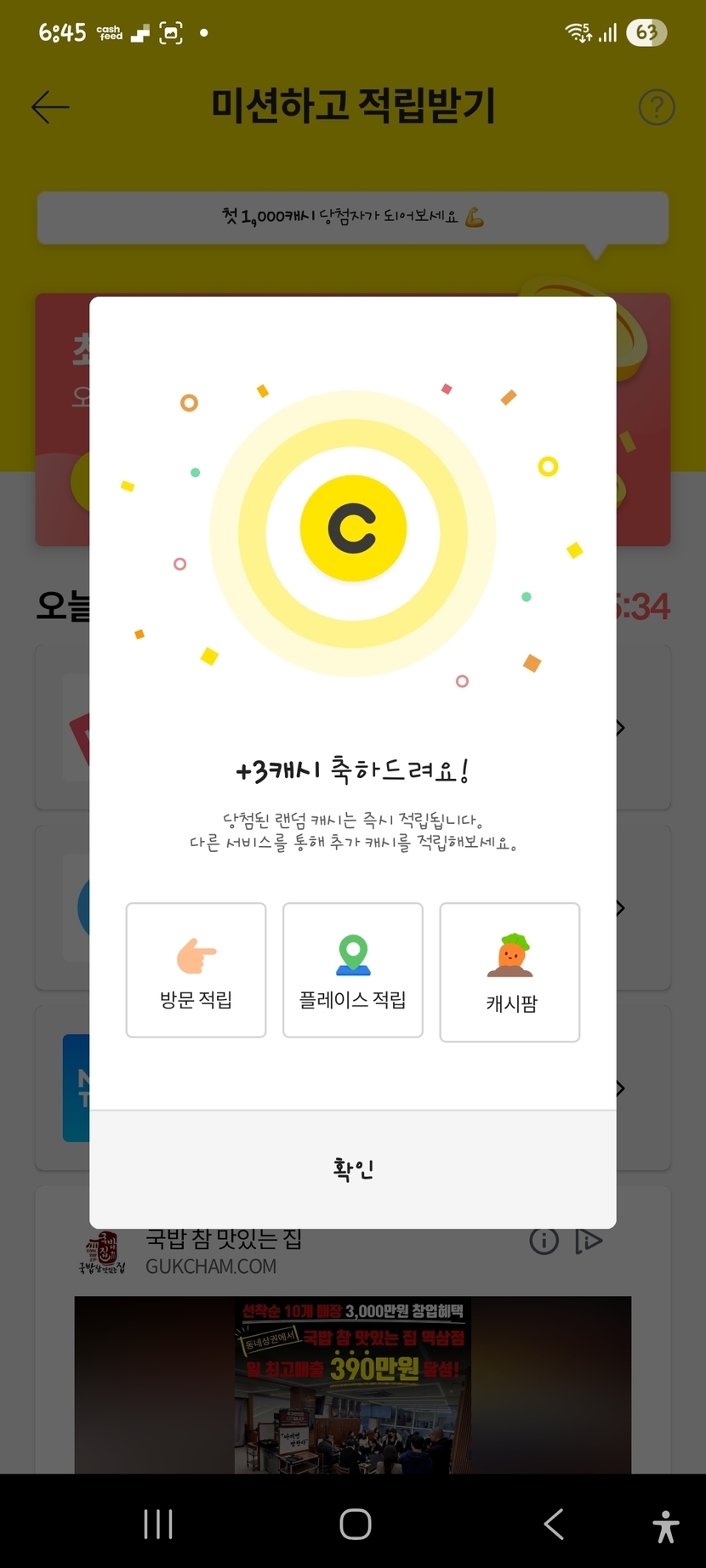This screenshot has height=1568, width=706.
Task: Go to the home screen
Action: tap(355, 1525)
